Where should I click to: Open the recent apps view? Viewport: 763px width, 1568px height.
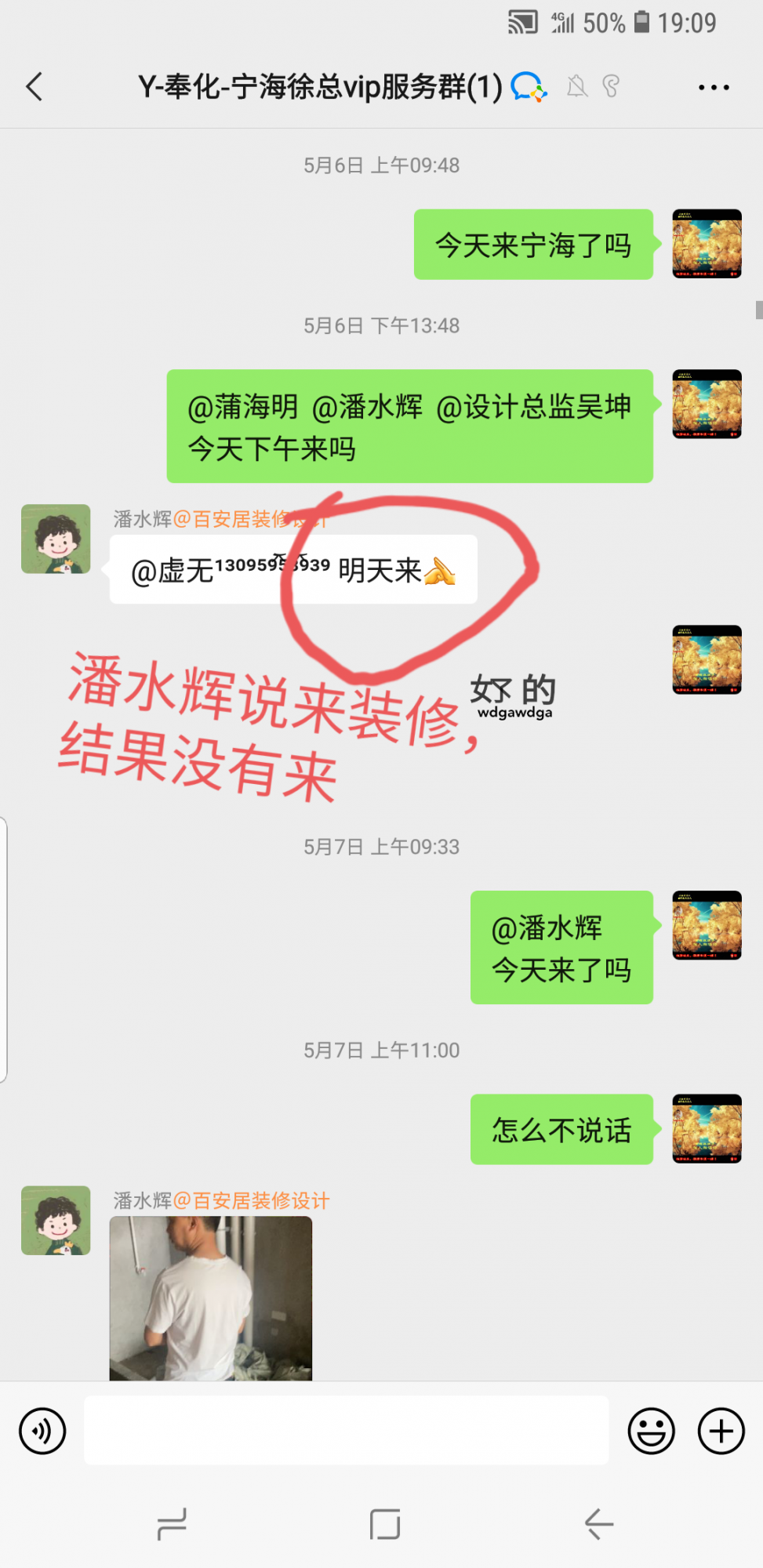pyautogui.click(x=172, y=1524)
